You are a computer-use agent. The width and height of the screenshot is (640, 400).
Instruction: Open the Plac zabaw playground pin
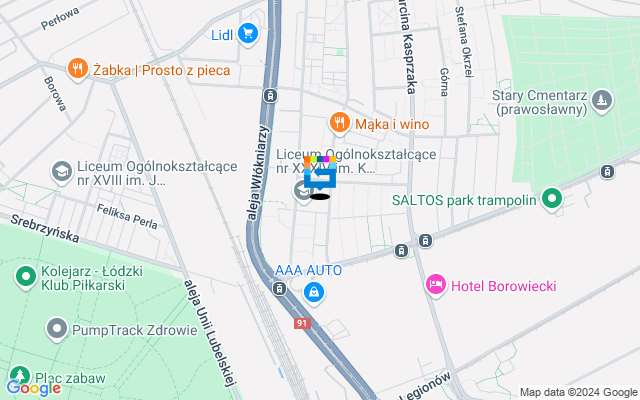(18, 378)
